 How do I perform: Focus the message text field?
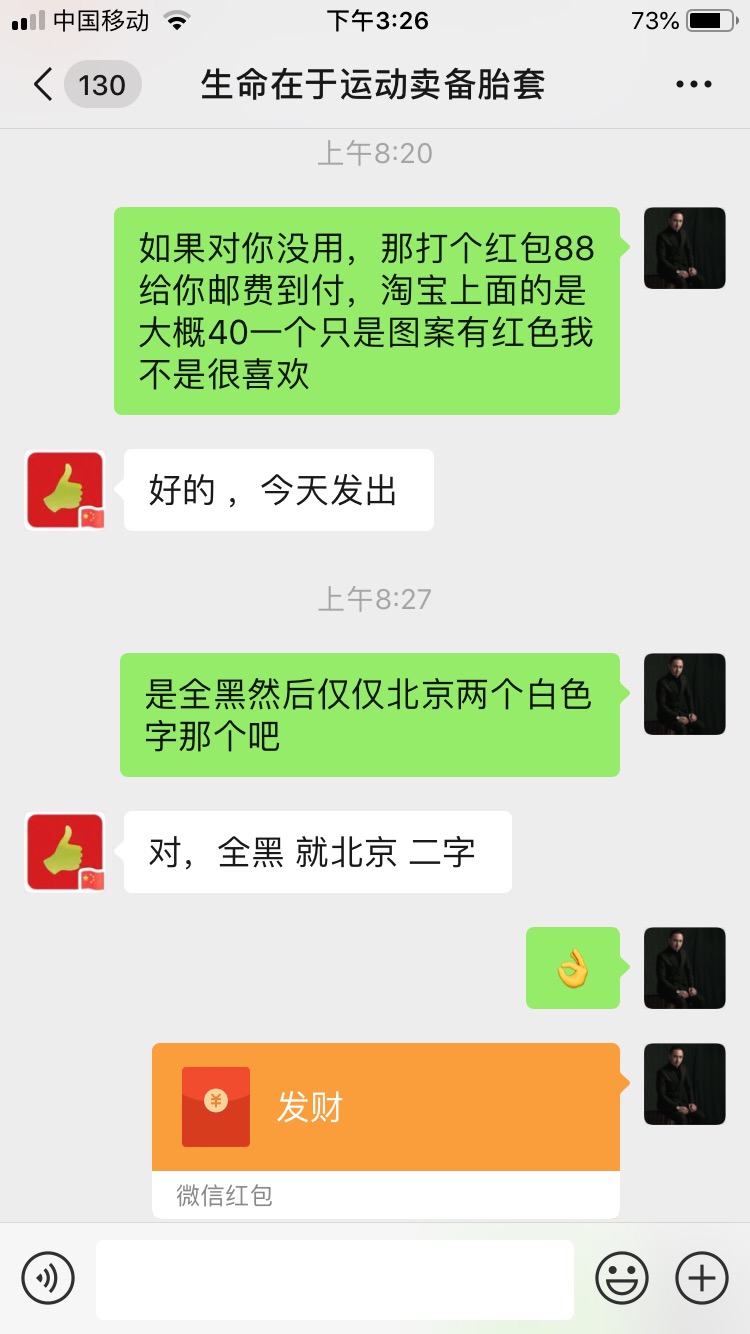click(335, 1279)
